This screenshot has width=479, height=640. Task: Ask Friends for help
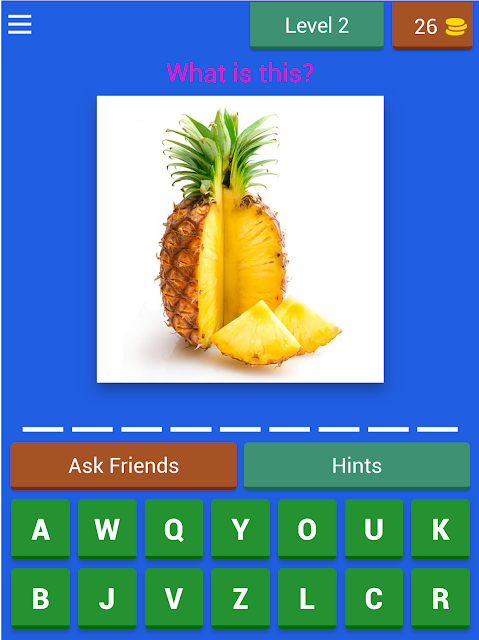[123, 466]
